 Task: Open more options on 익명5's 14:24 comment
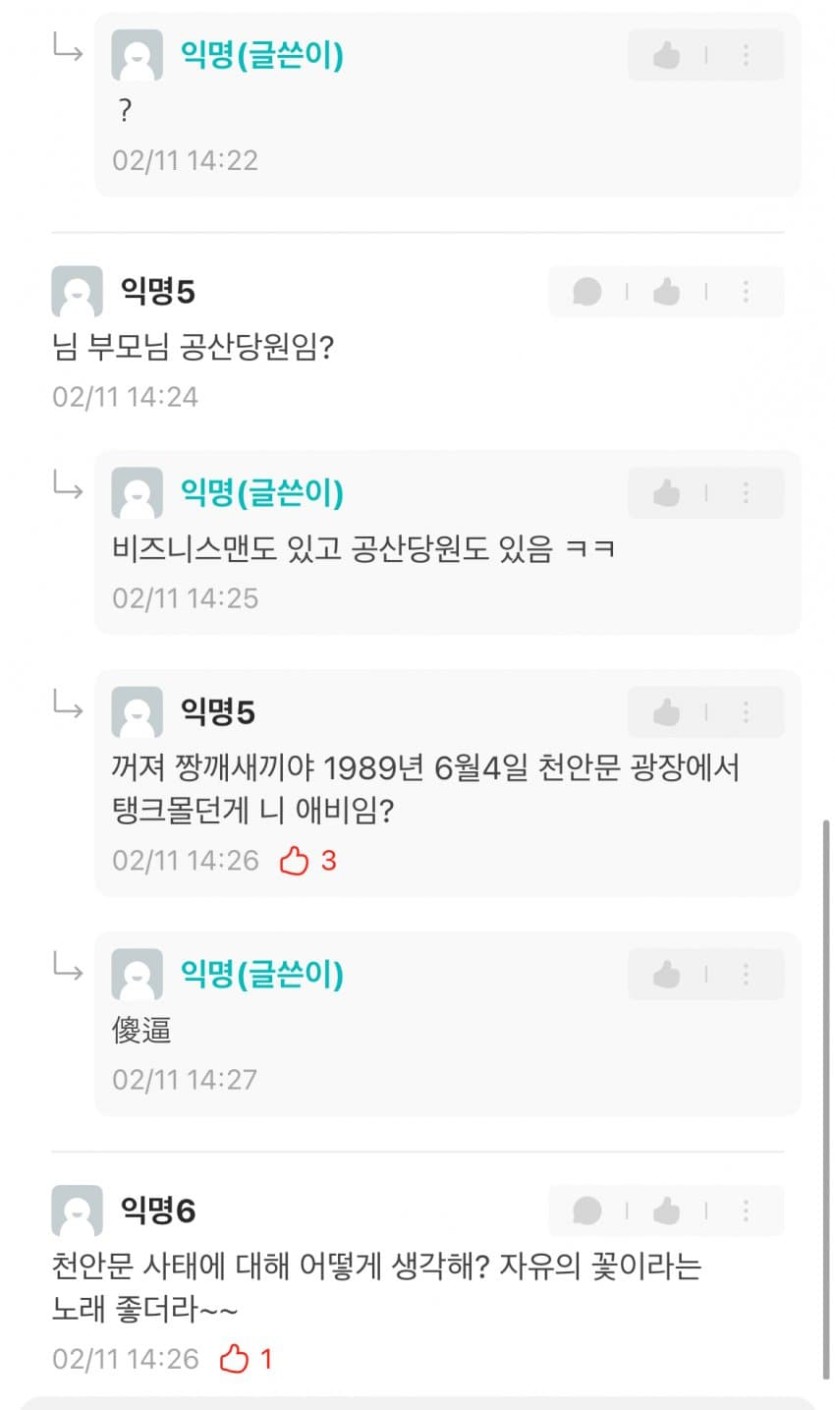pos(746,292)
